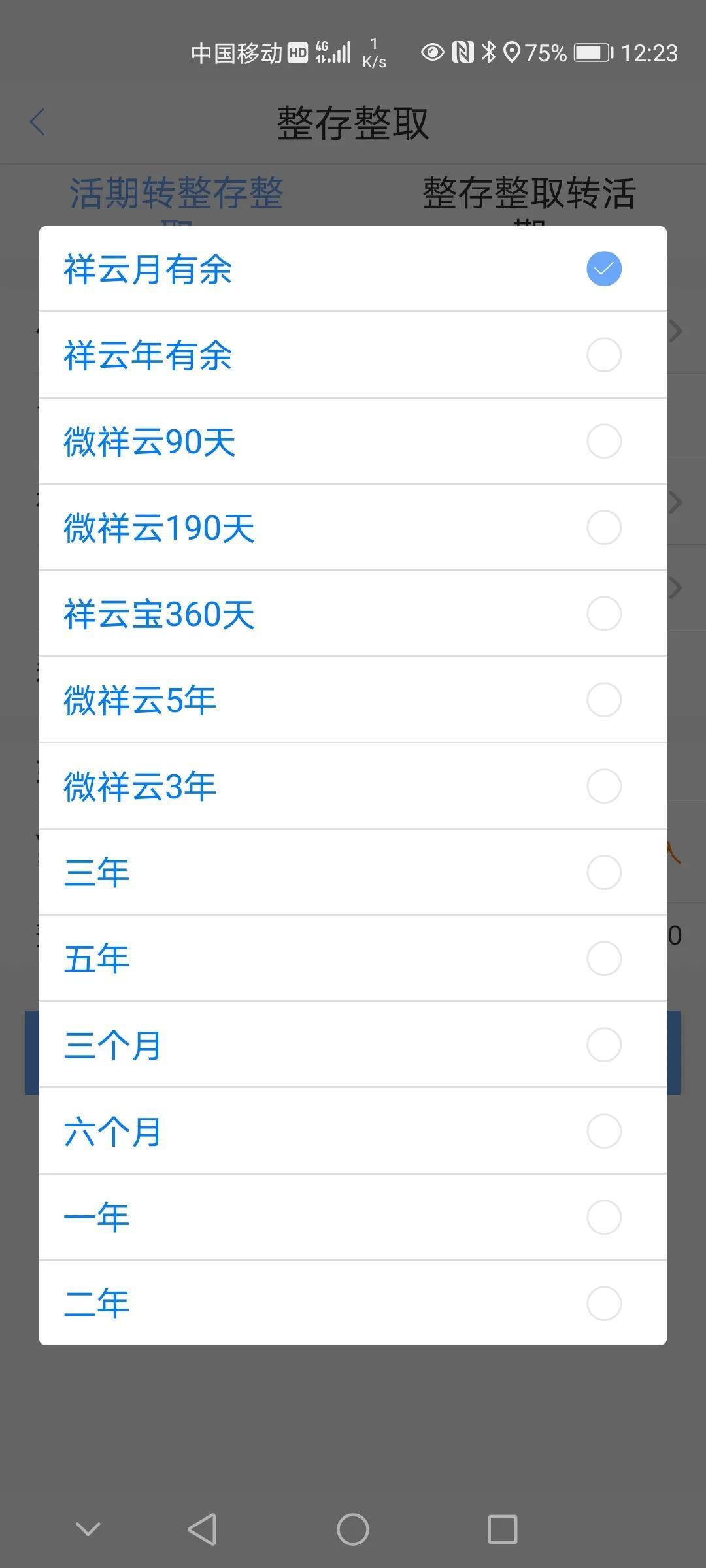Screen dimensions: 706x1568
Task: Choose the 一年 deposit period
Action: [353, 1218]
